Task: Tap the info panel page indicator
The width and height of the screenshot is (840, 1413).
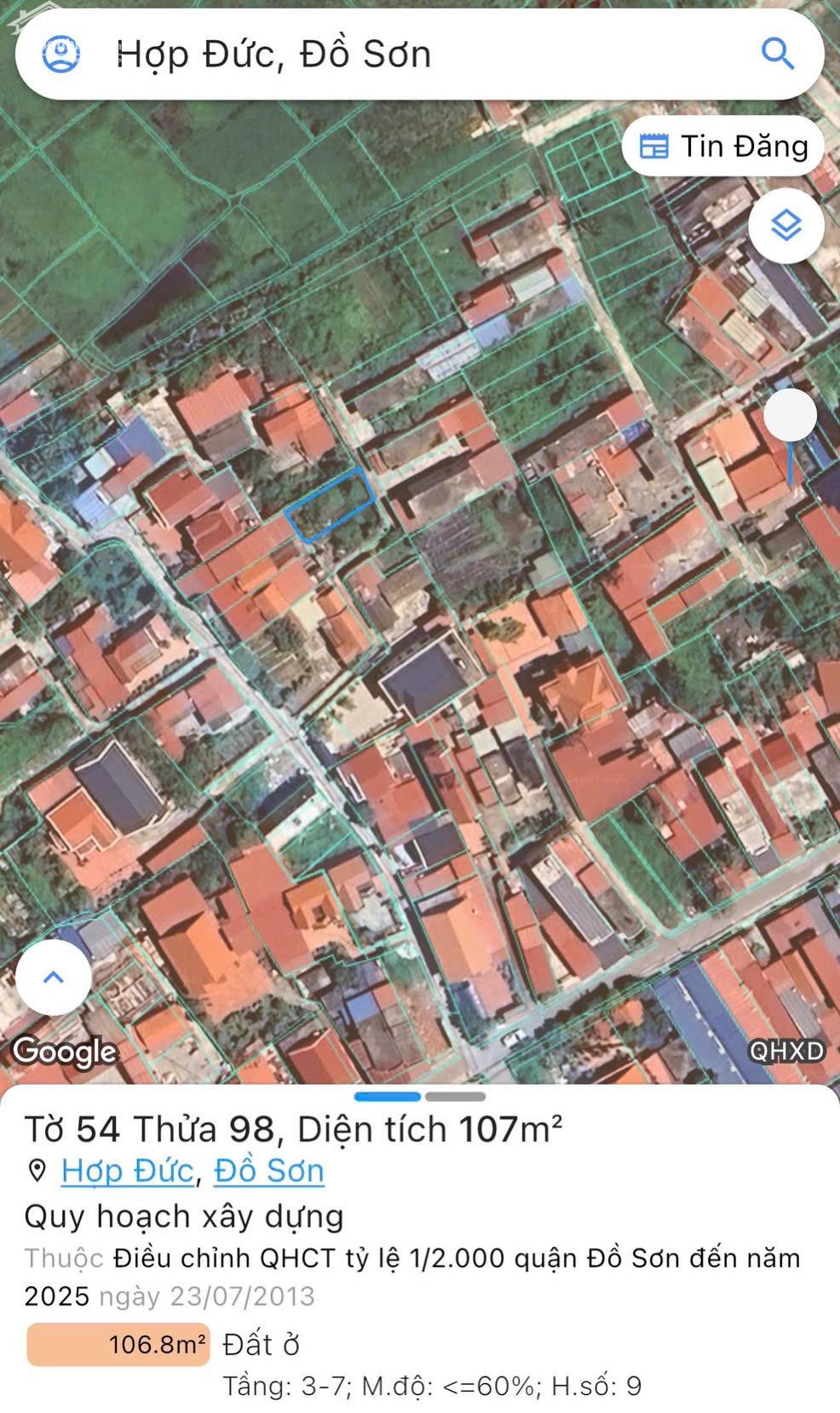Action: click(x=420, y=1097)
